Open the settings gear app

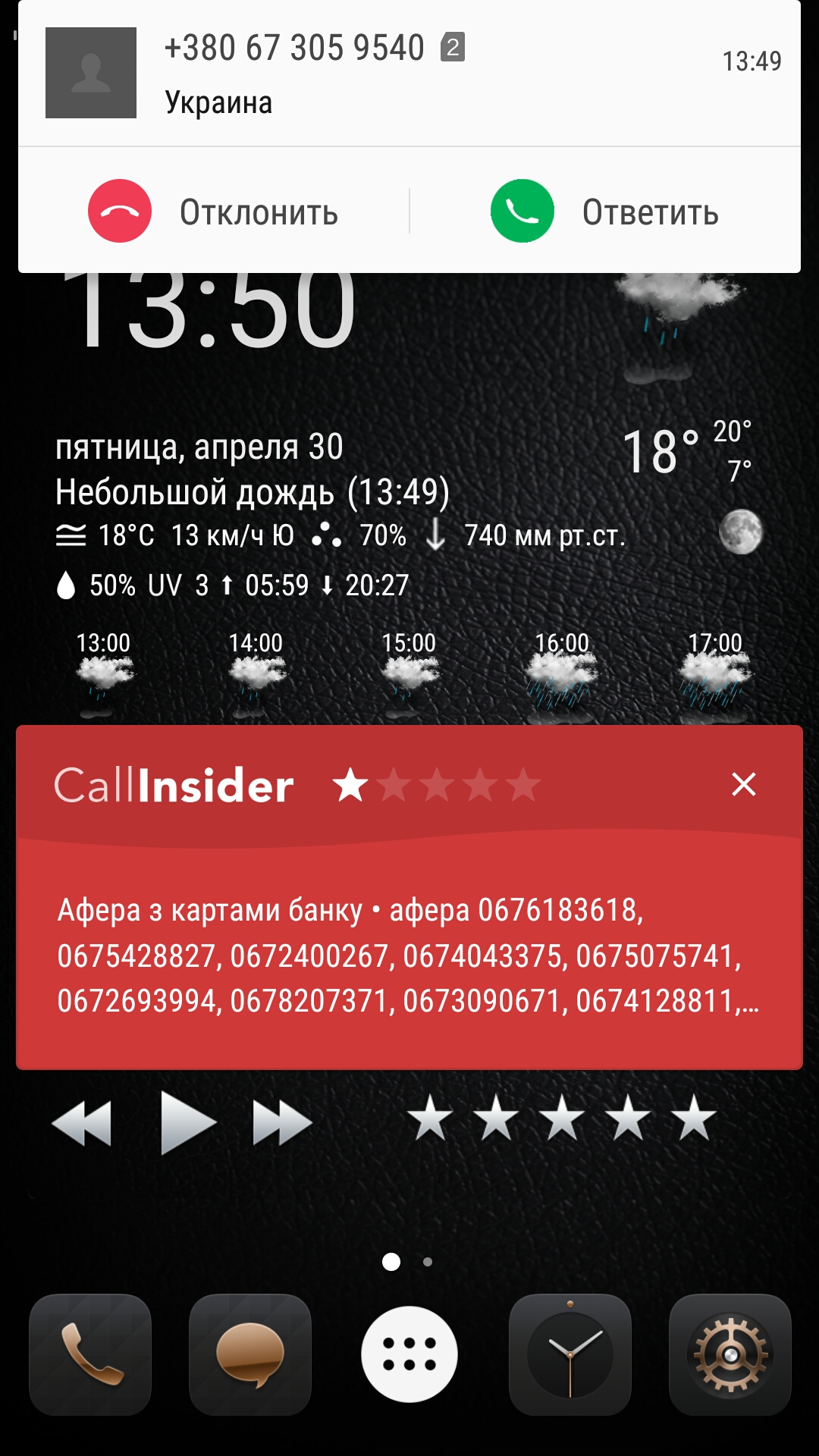tap(730, 1354)
